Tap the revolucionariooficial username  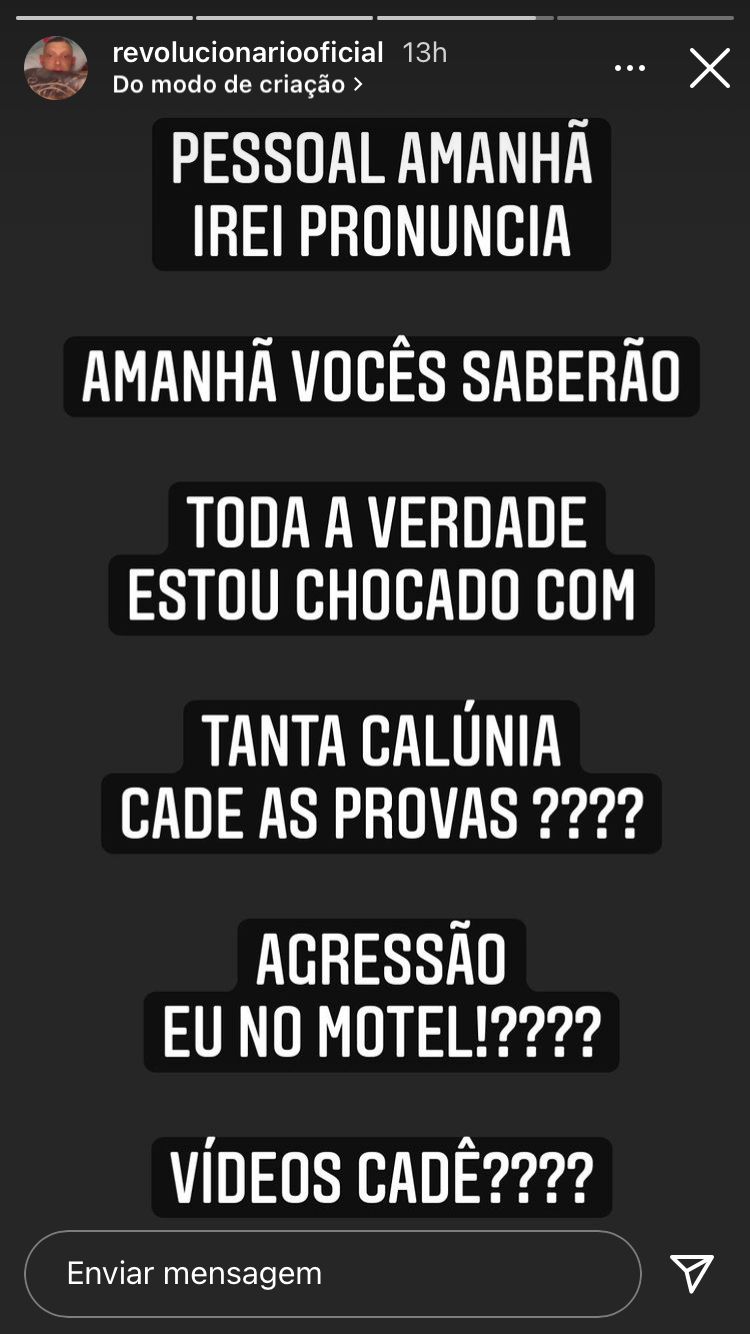(x=248, y=53)
